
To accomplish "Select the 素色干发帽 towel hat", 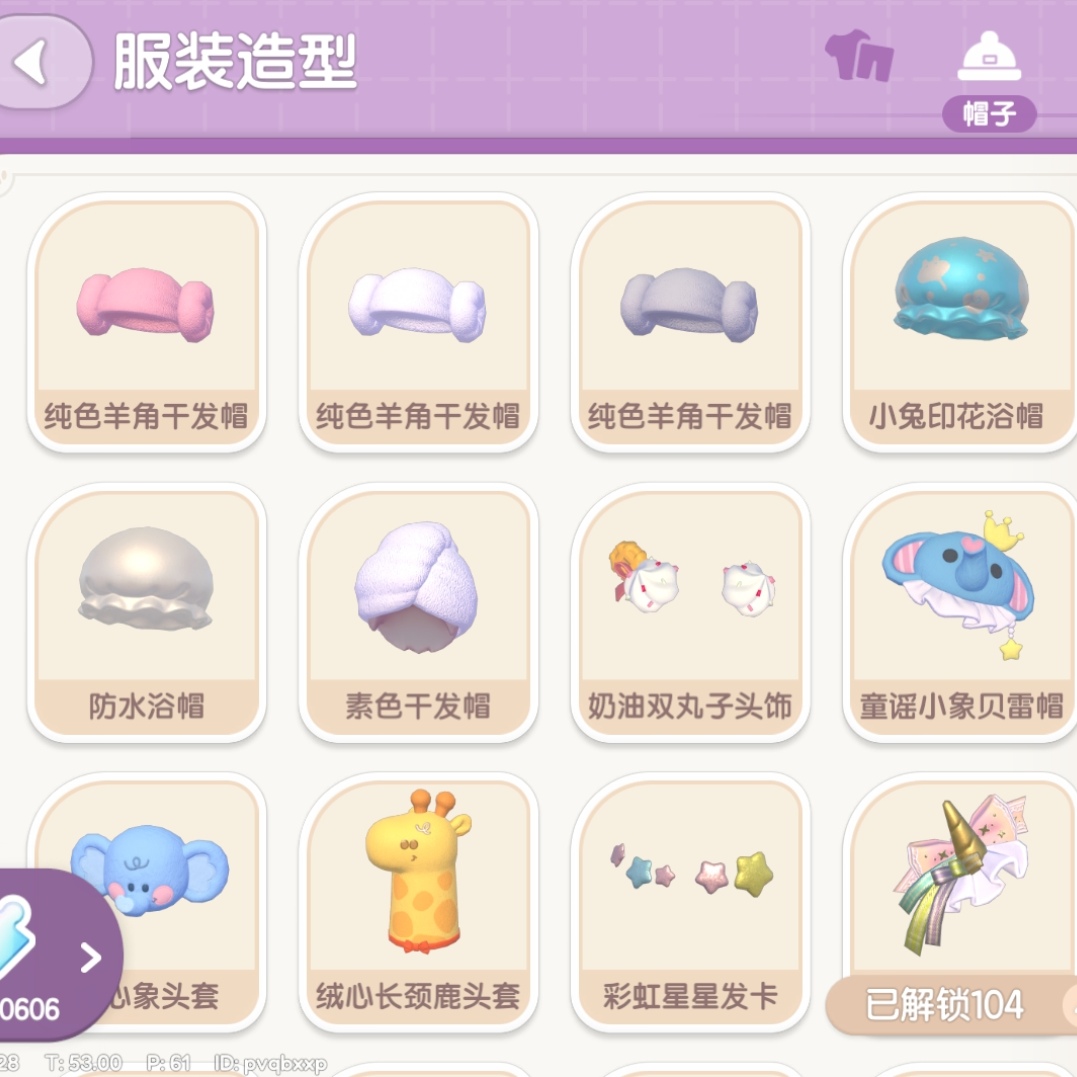I will (418, 610).
